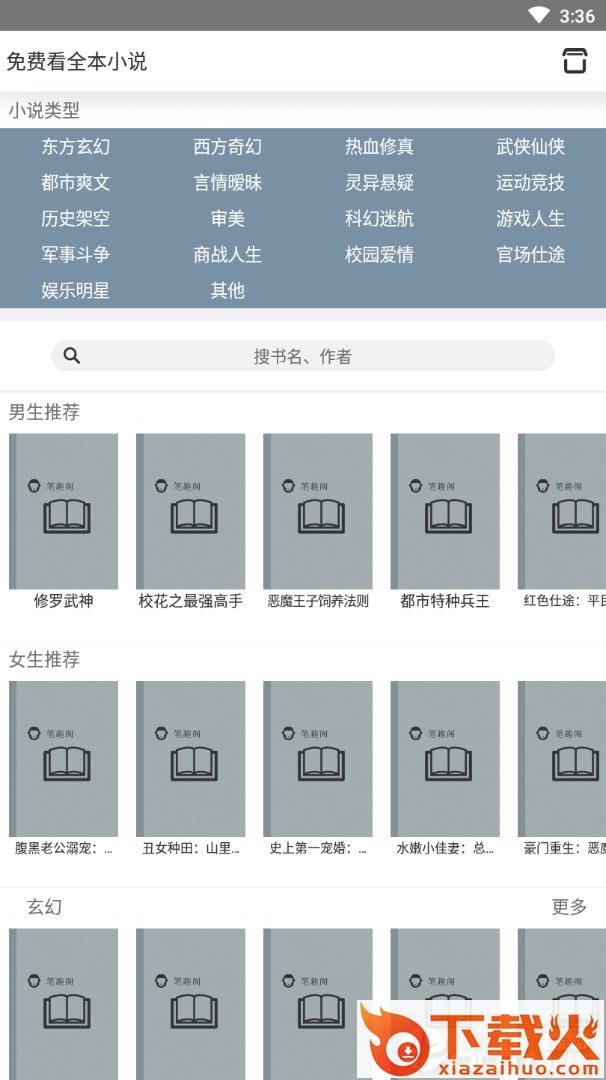This screenshot has width=606, height=1080.
Task: Select the 东方玄幻 category
Action: click(76, 147)
